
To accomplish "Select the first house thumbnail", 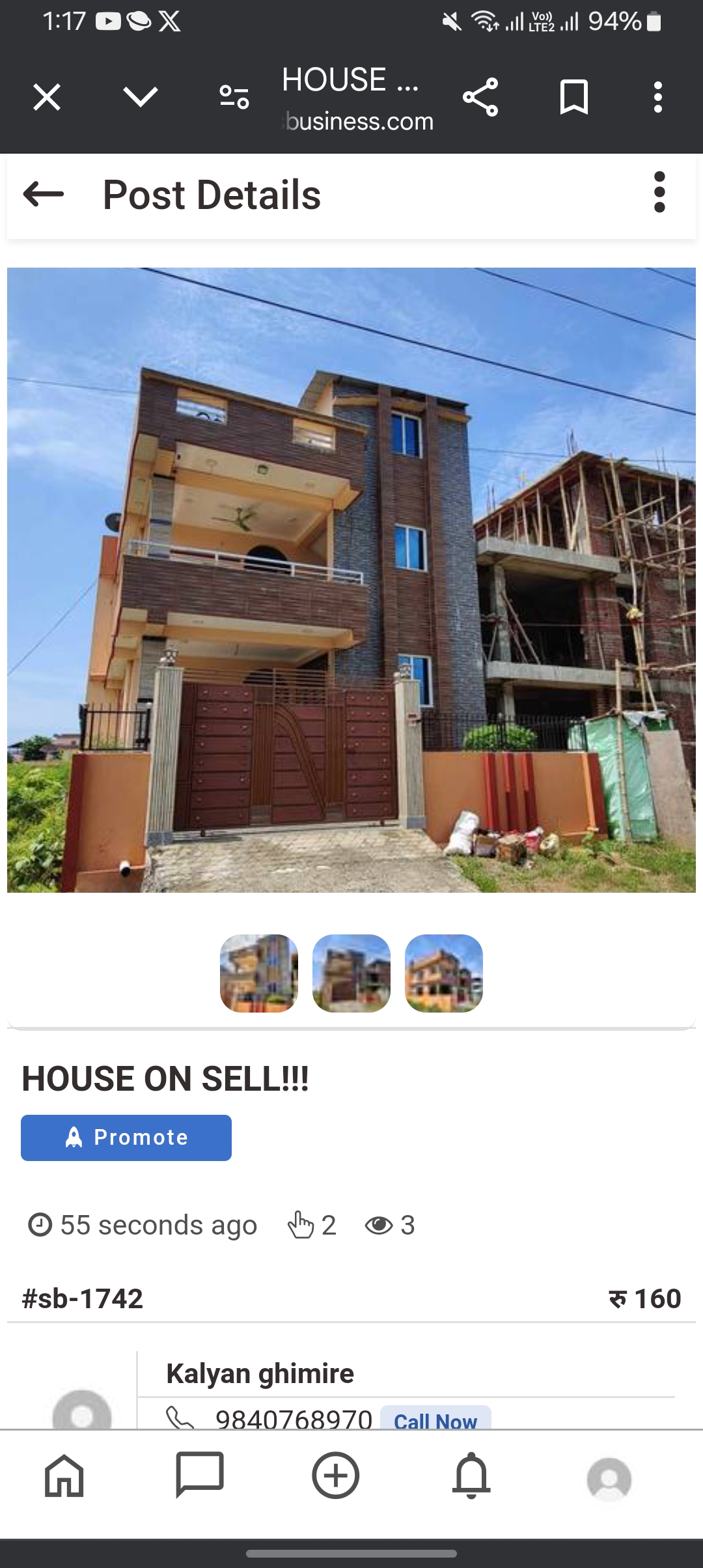I will tap(259, 973).
